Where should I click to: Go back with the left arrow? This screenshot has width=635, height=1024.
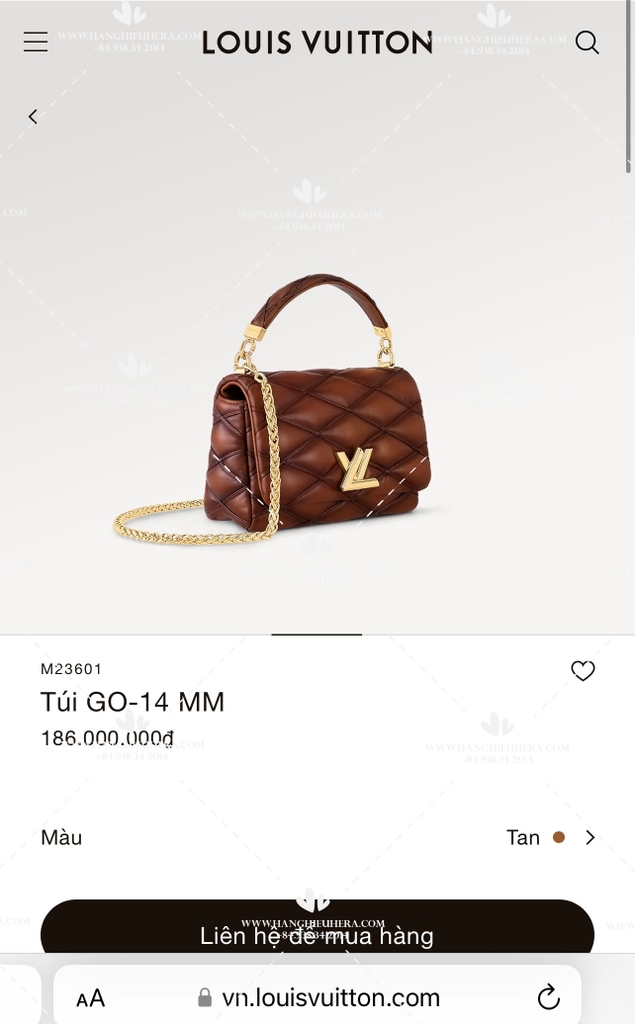pyautogui.click(x=33, y=117)
